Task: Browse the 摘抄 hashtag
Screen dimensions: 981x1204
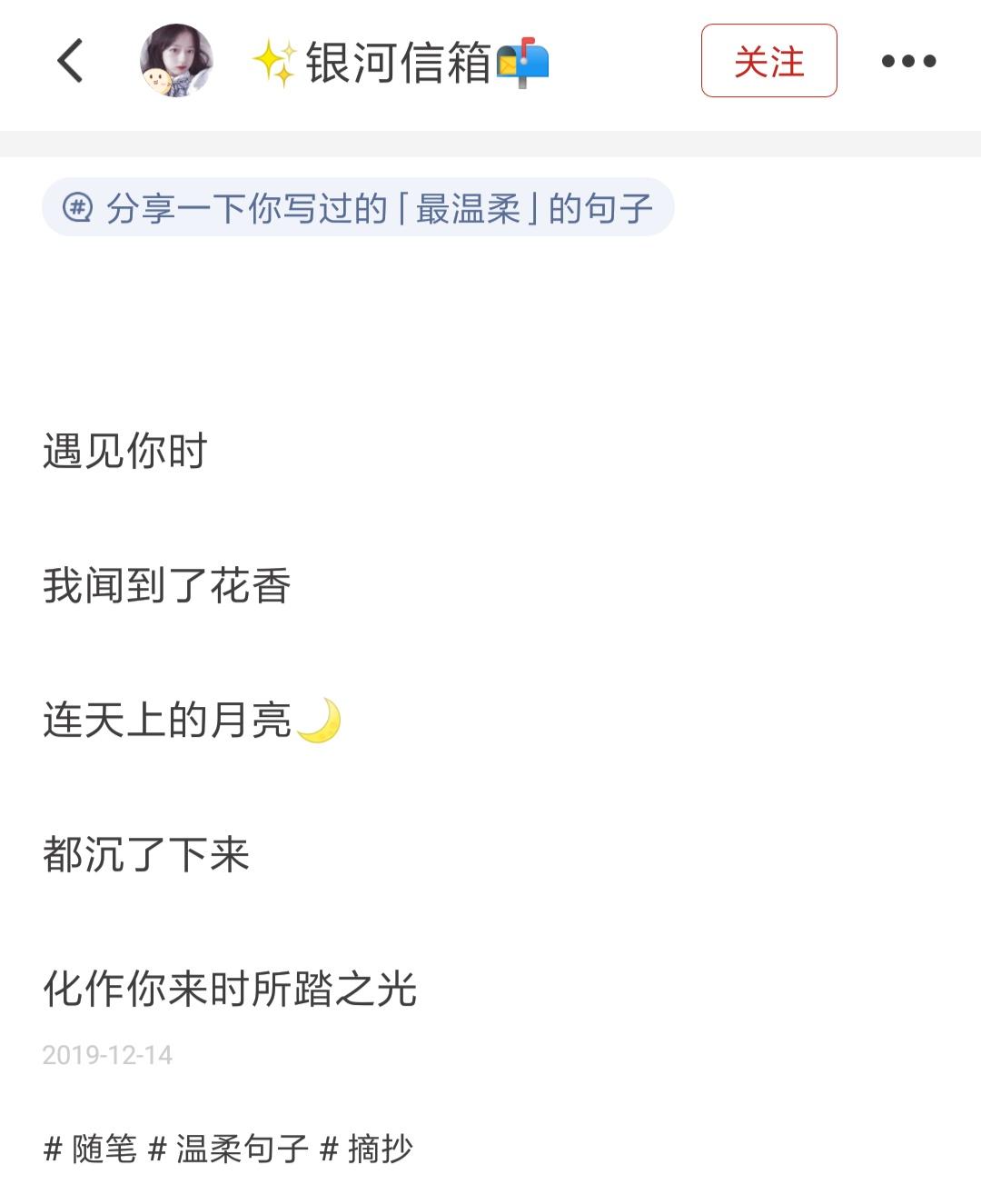Action: pyautogui.click(x=367, y=1149)
